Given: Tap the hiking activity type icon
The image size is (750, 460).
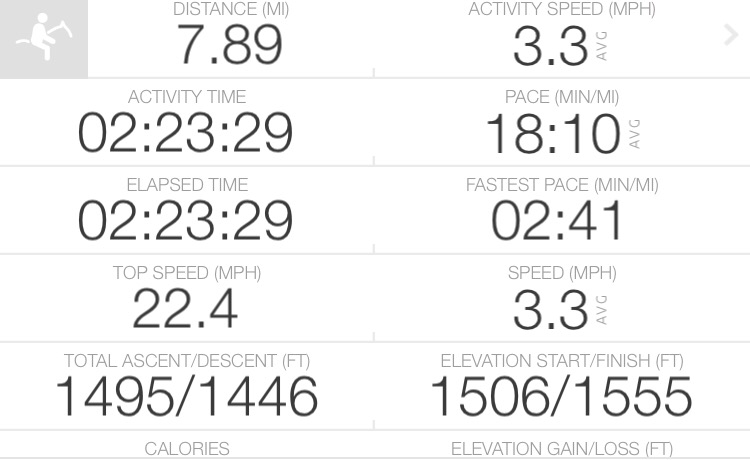Looking at the screenshot, I should click(43, 38).
